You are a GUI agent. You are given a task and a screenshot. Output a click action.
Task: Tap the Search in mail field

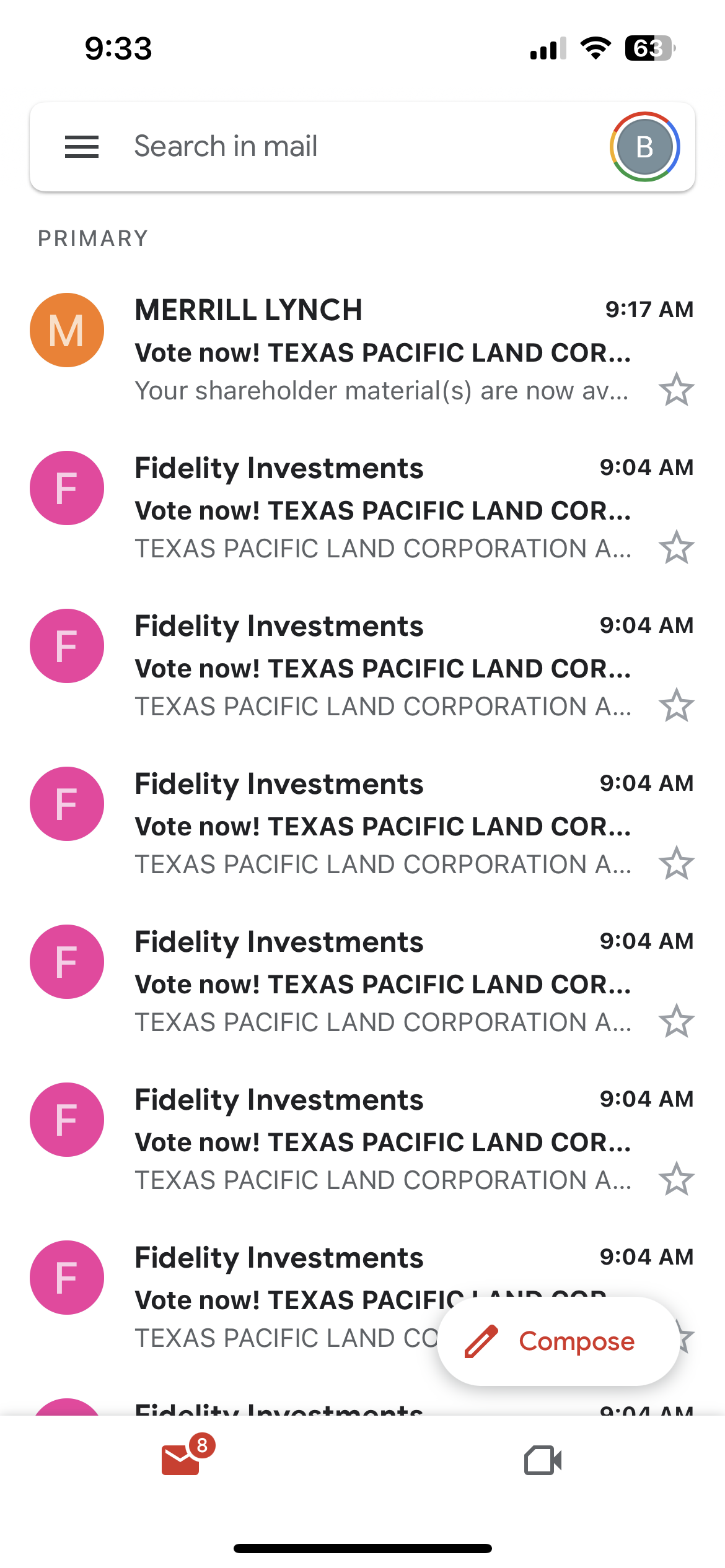point(310,146)
